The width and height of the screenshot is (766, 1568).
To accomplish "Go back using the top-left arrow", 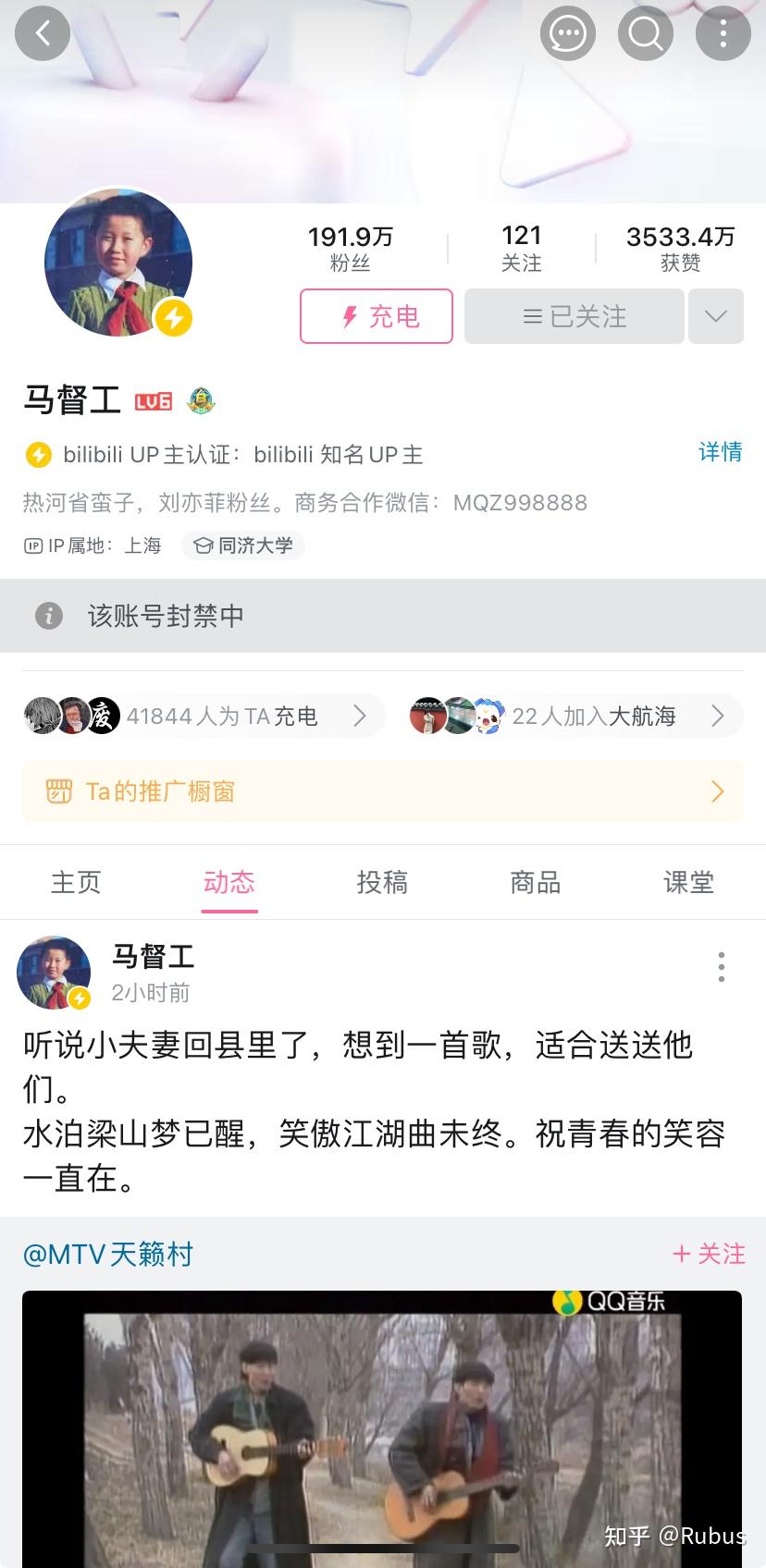I will [43, 33].
